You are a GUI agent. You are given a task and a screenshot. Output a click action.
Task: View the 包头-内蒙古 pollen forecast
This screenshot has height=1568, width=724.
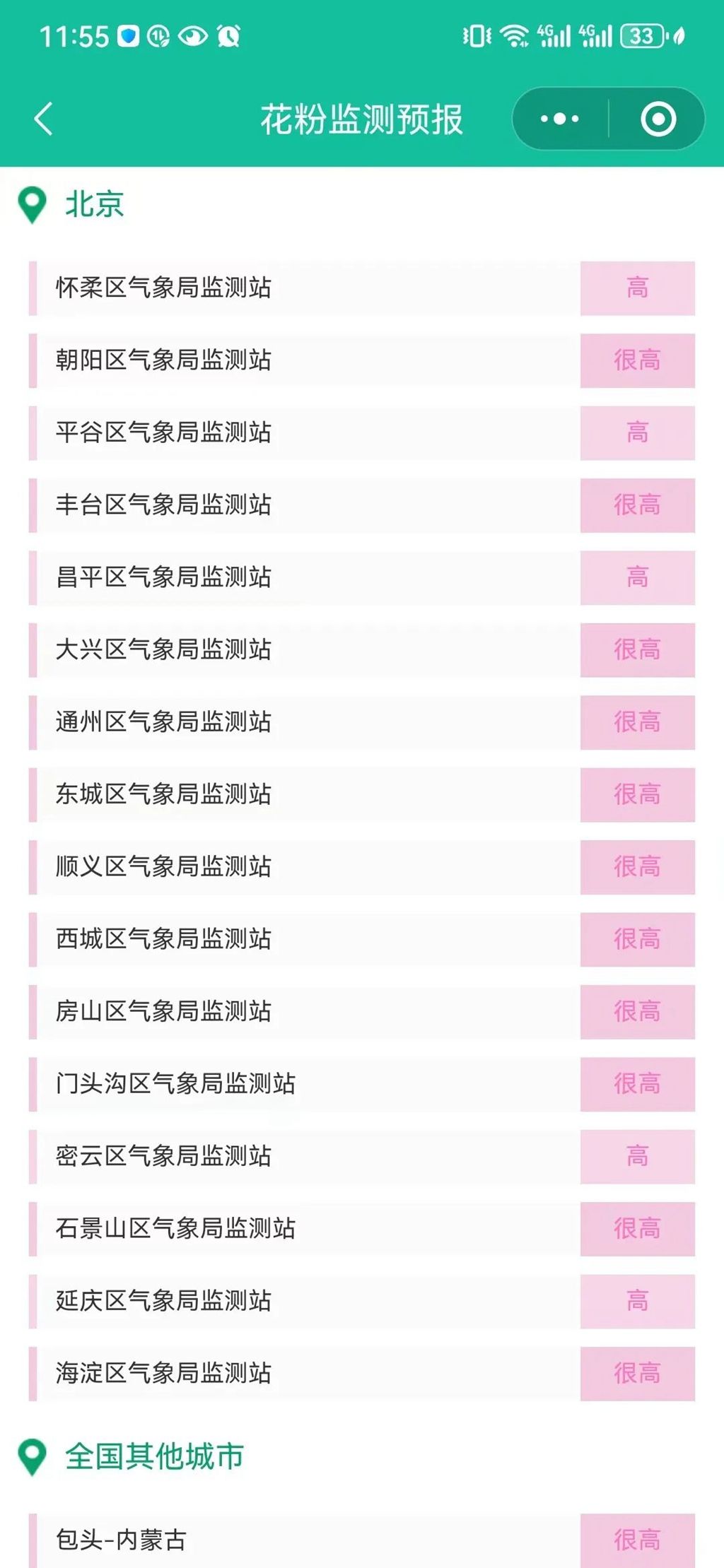(361, 1539)
